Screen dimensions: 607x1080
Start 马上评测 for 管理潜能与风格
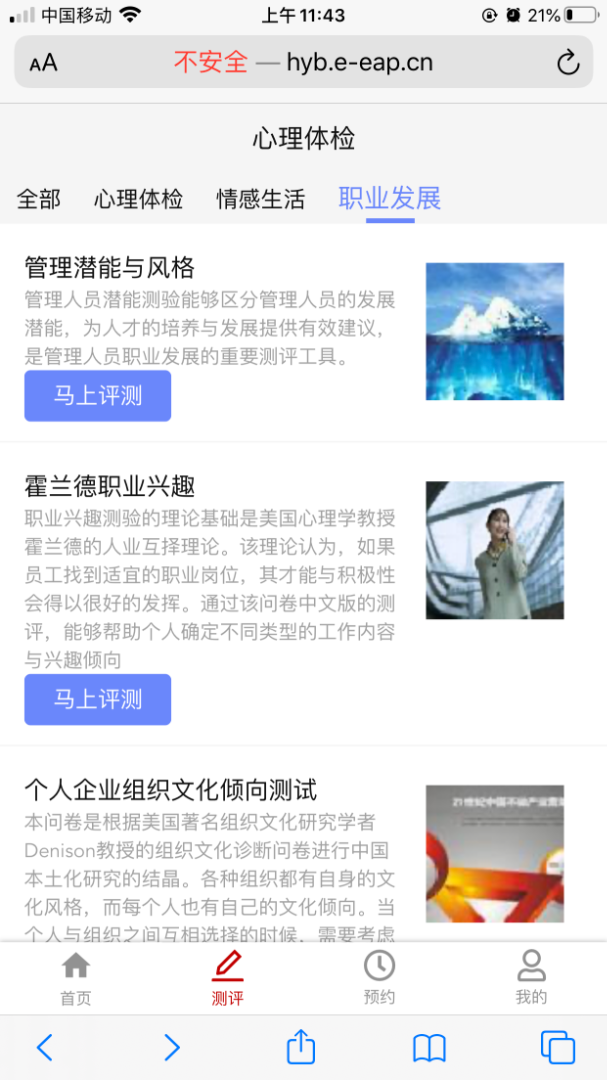click(98, 396)
